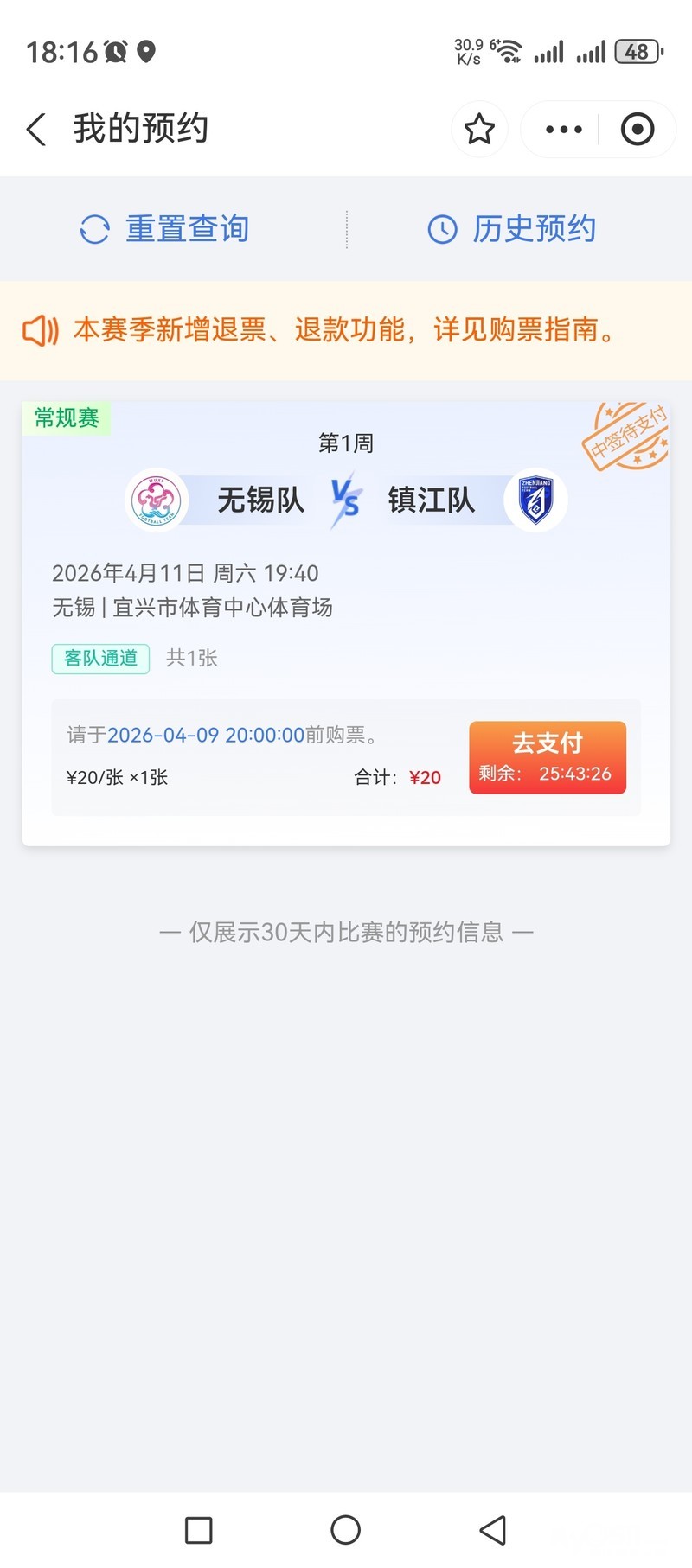Open the refund notice banner about 购票指南
The width and height of the screenshot is (692, 1568).
click(x=346, y=330)
